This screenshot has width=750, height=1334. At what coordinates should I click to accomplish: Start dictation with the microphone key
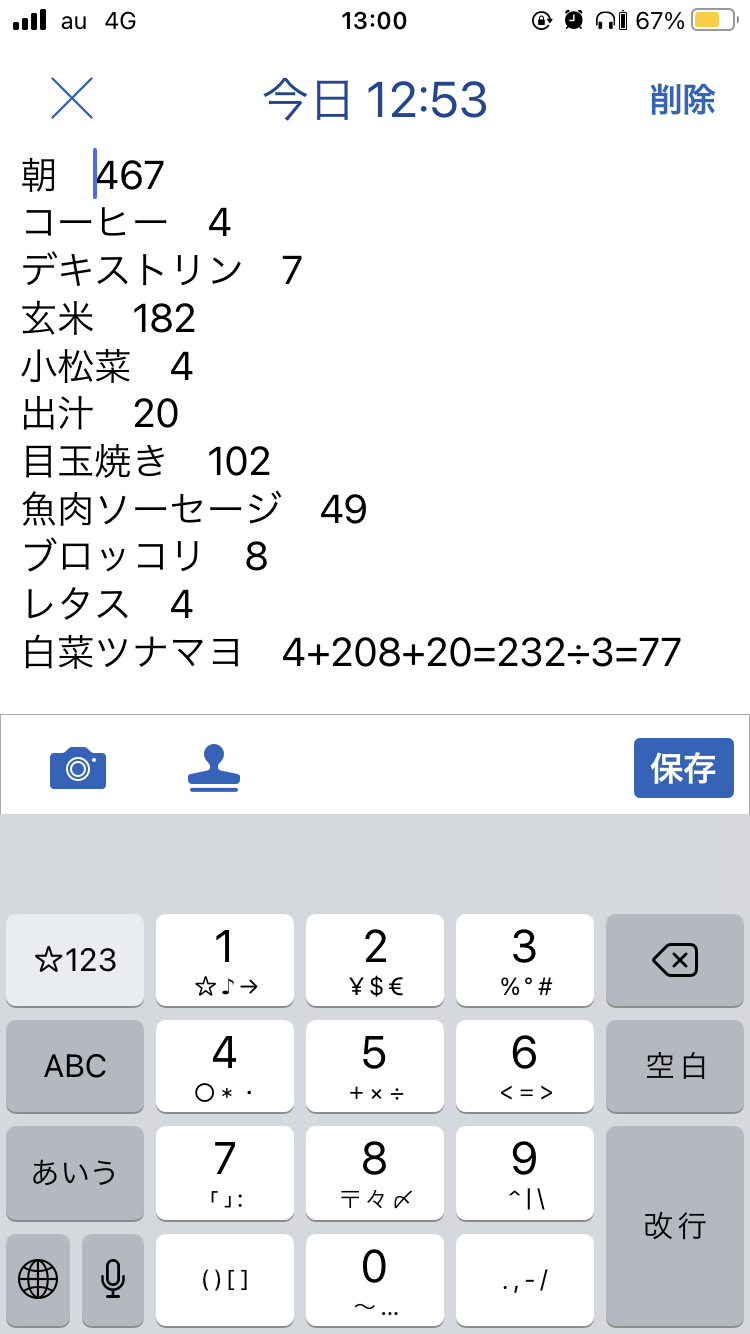click(113, 1278)
